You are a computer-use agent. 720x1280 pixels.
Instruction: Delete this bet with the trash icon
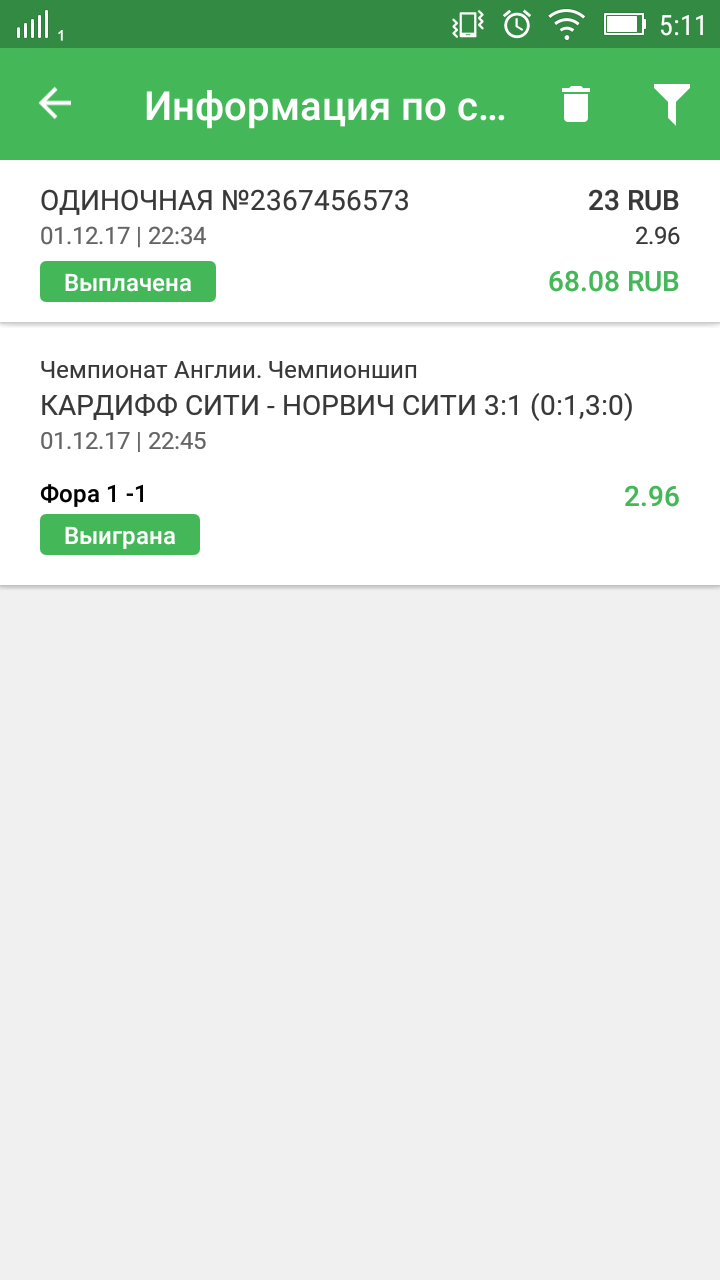pos(576,104)
